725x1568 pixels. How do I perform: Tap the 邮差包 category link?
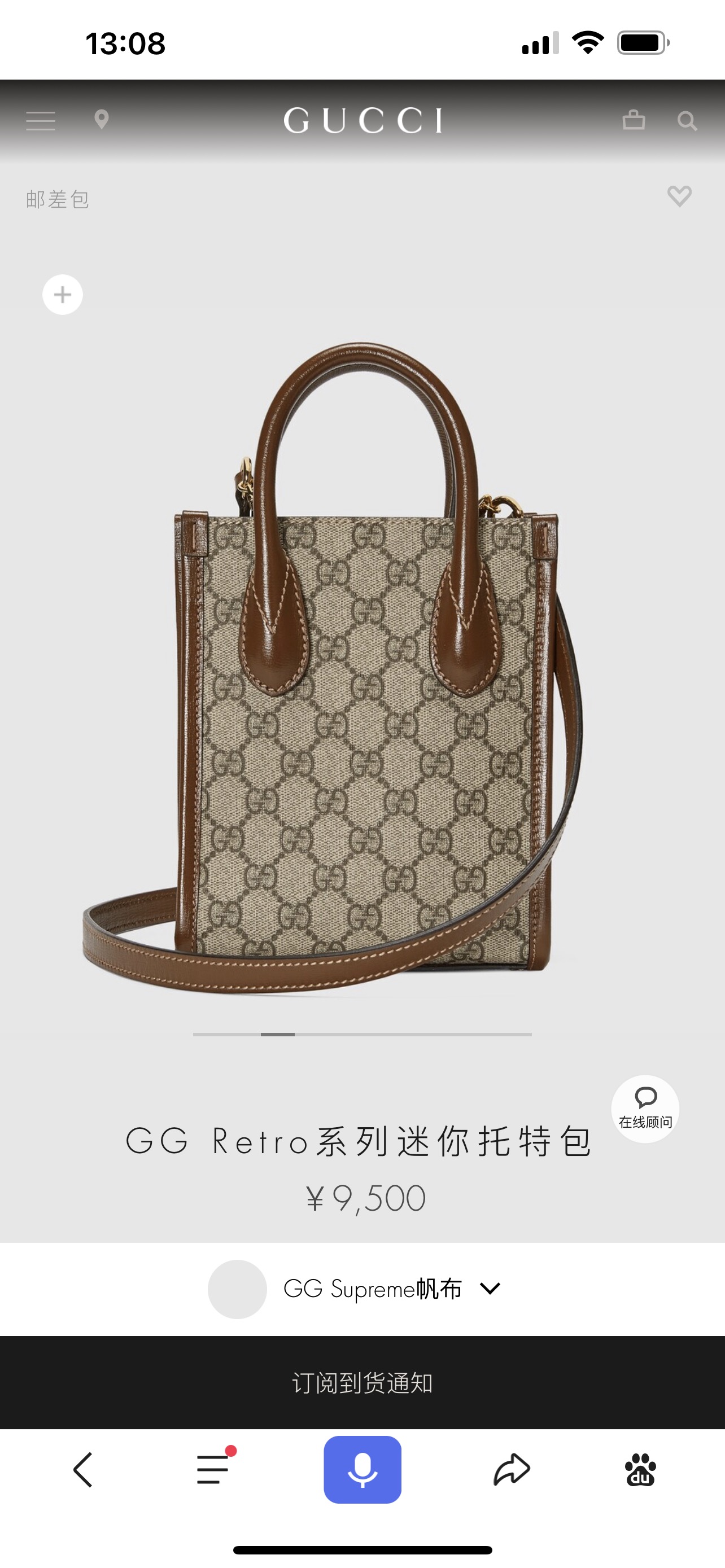(58, 200)
